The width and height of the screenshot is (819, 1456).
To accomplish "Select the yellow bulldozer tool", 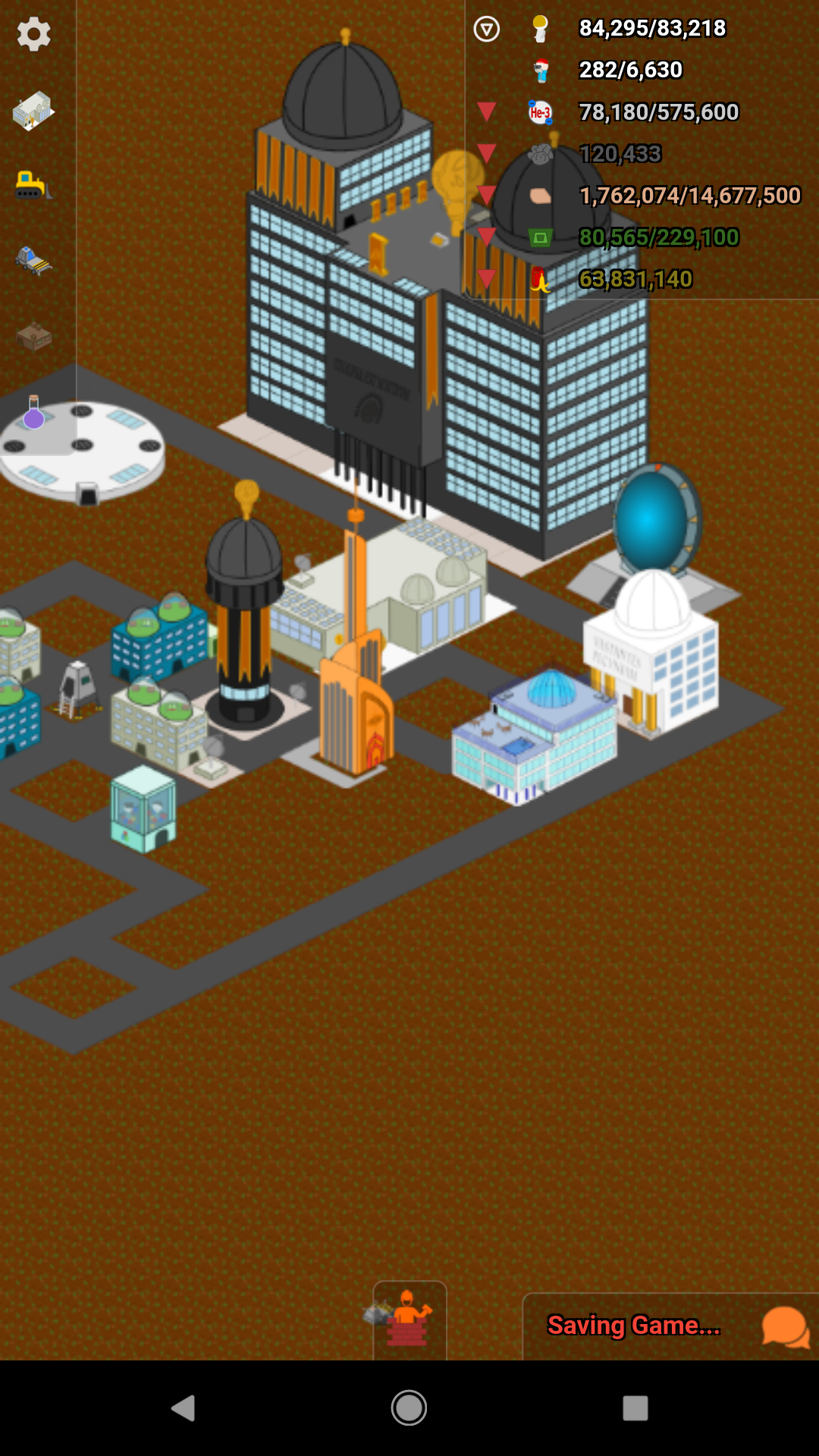I will 33,185.
